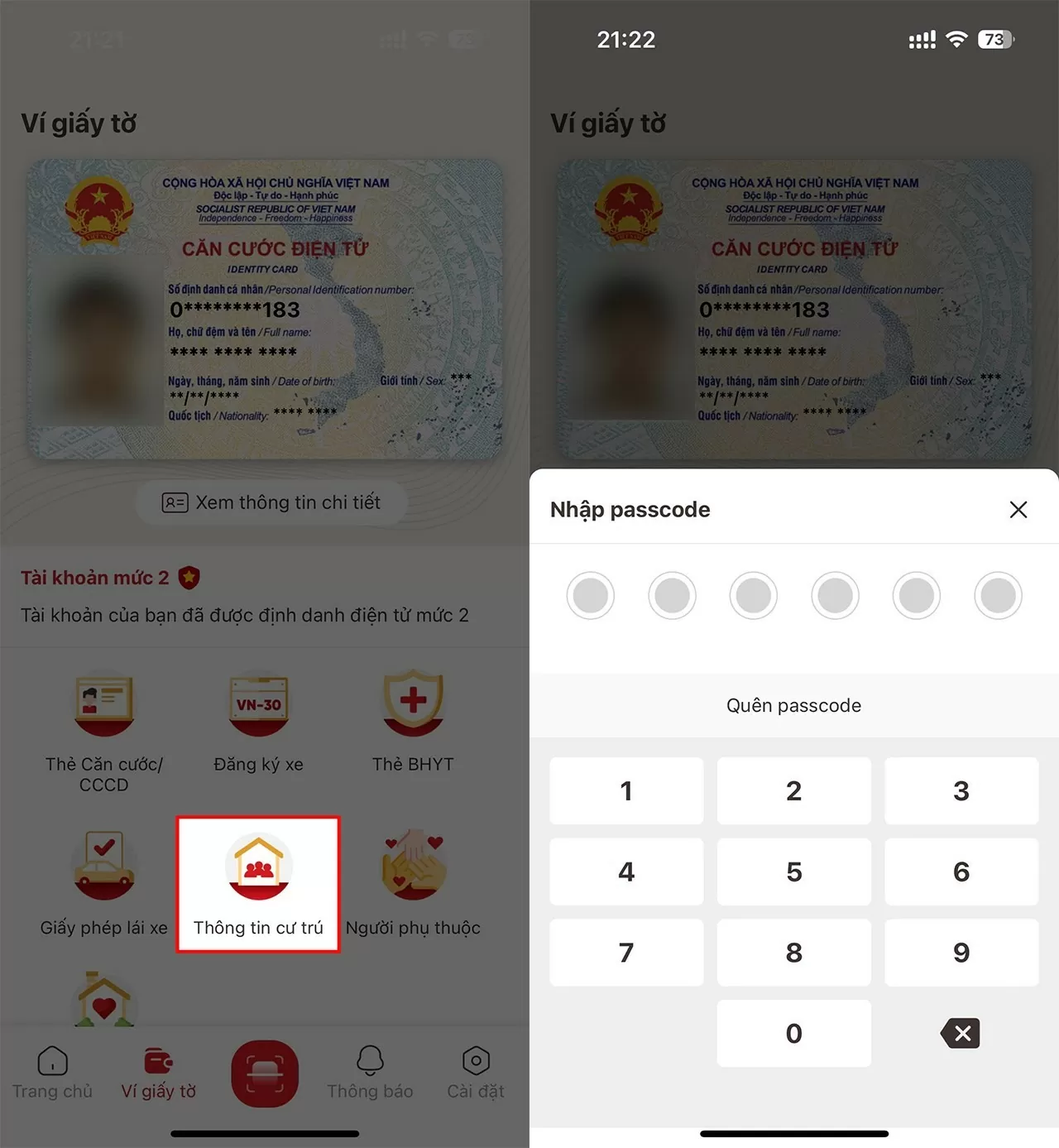Open the red center scan button
This screenshot has height=1148, width=1059.
pyautogui.click(x=265, y=1074)
